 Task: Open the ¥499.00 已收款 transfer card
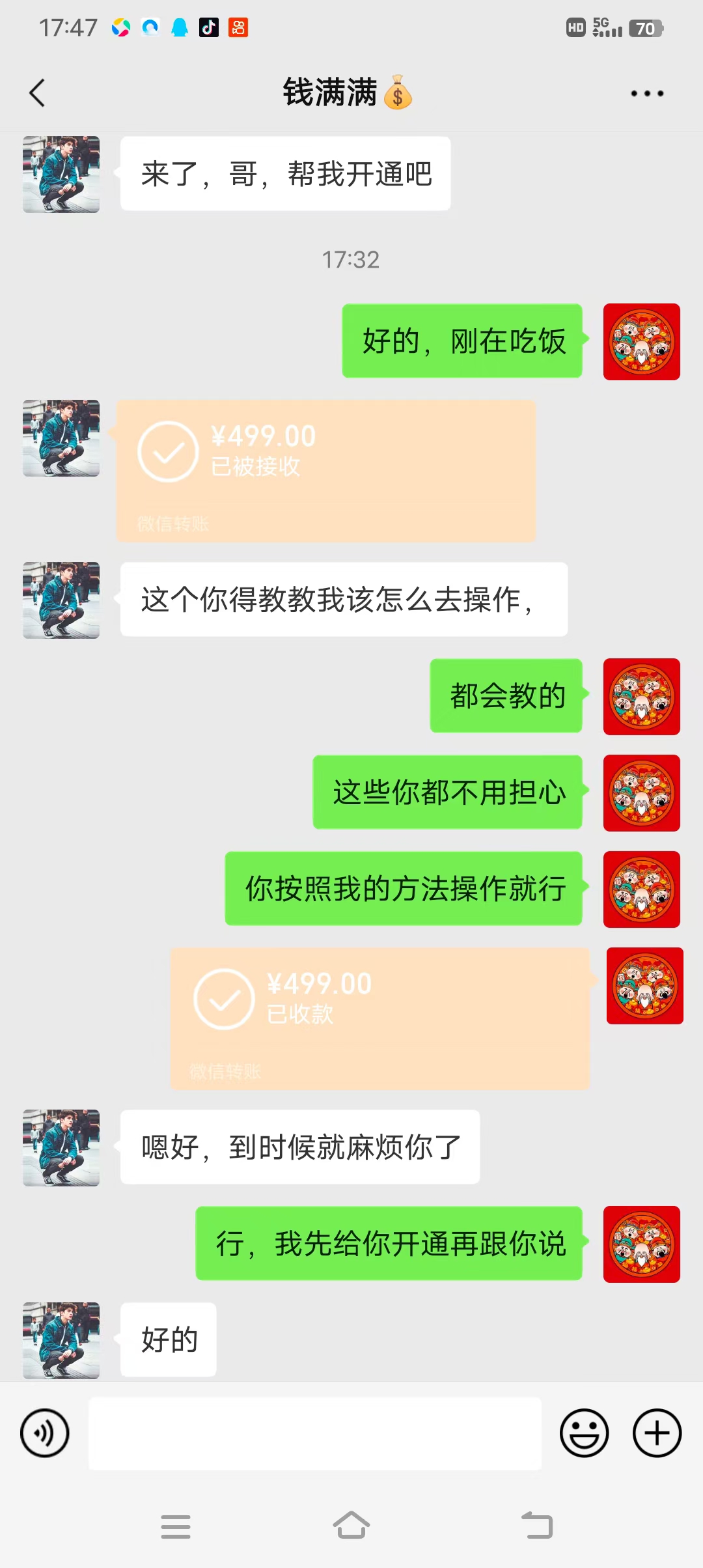point(380,1018)
